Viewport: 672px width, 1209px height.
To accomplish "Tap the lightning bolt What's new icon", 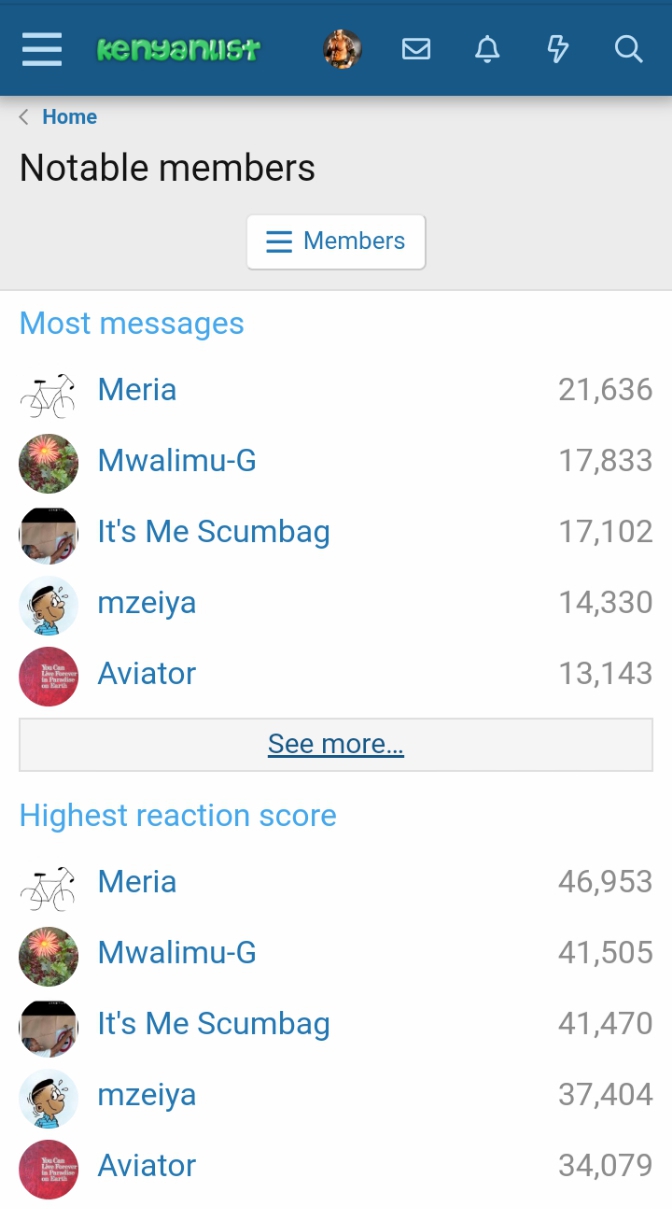I will point(558,48).
